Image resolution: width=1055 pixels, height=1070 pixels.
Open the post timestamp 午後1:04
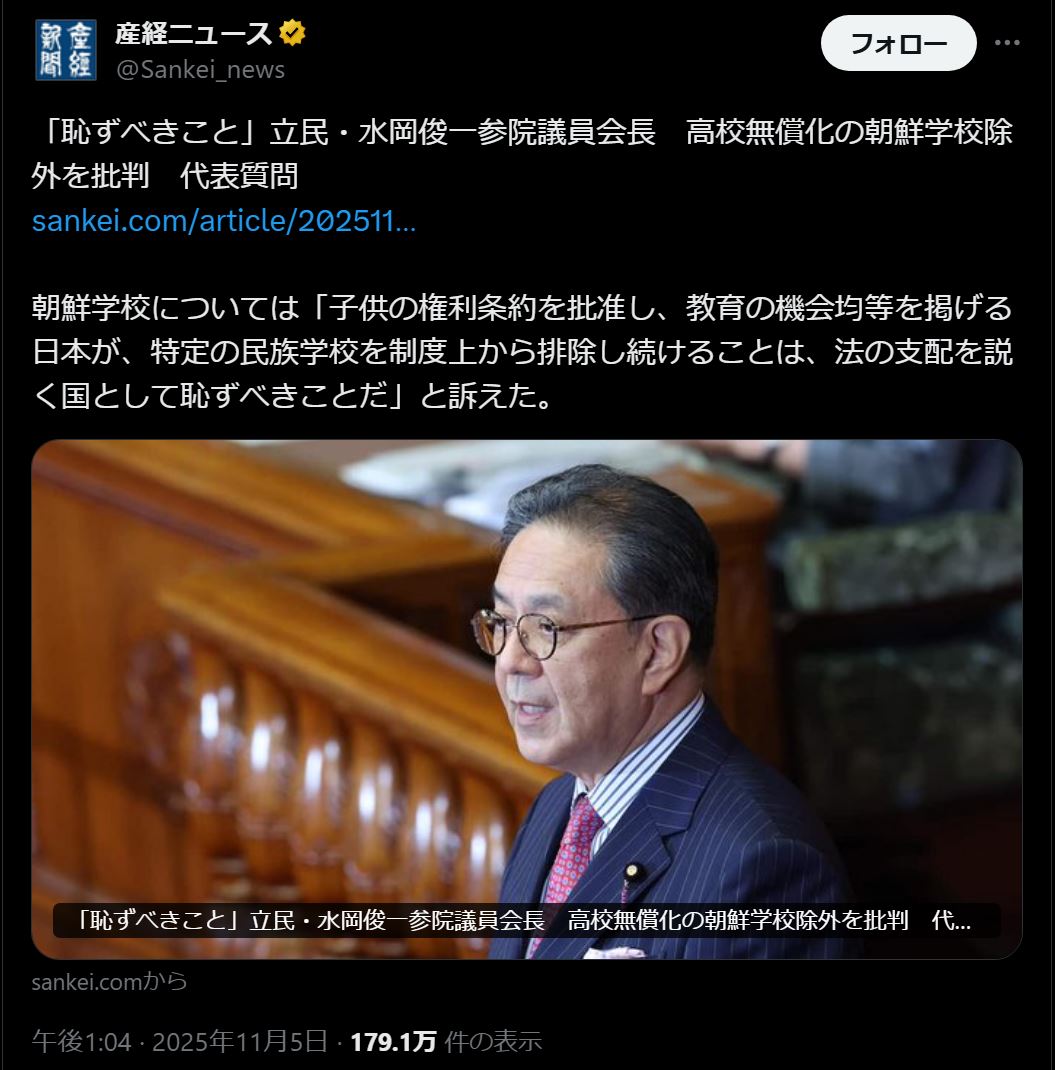coord(82,1041)
